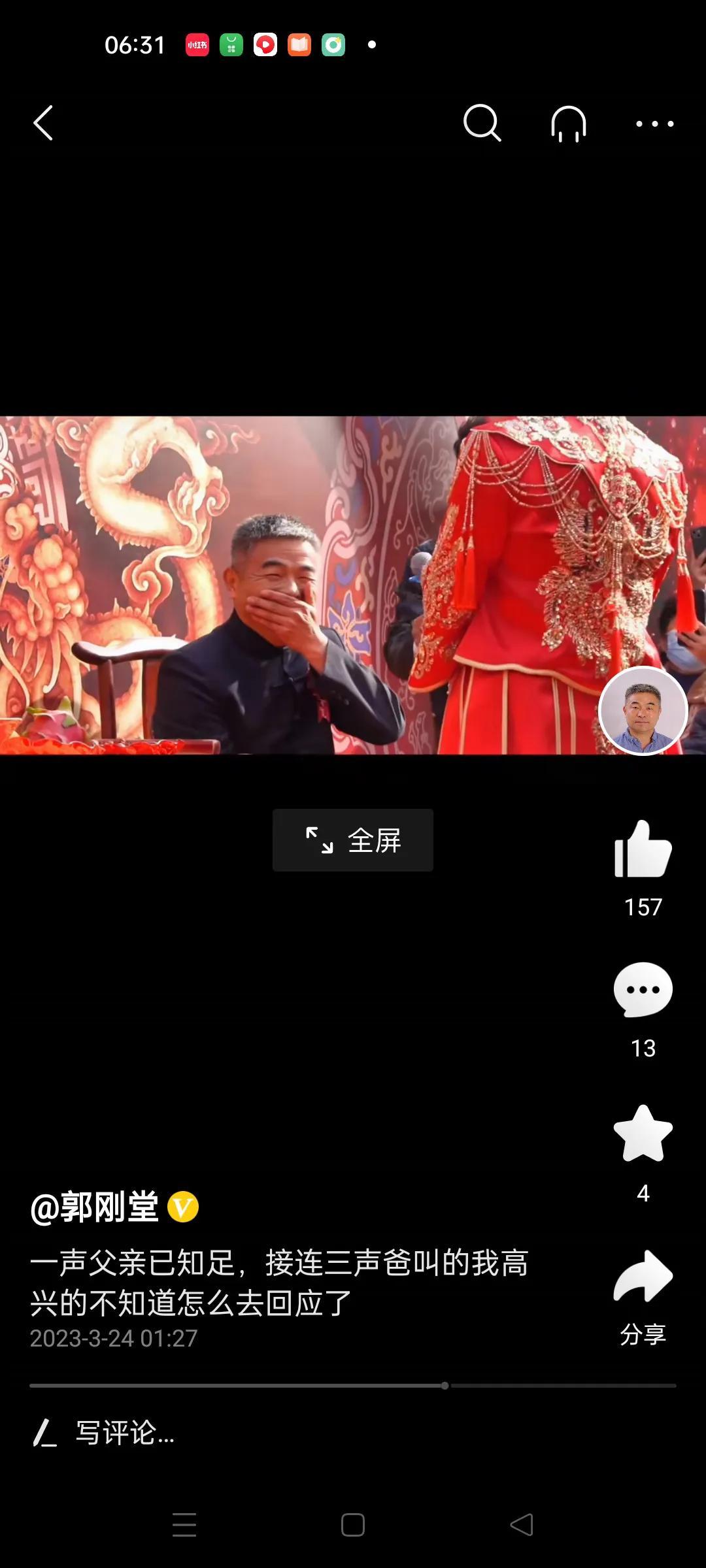Go back using the top-left arrow
Viewport: 706px width, 1568px height.
click(43, 123)
